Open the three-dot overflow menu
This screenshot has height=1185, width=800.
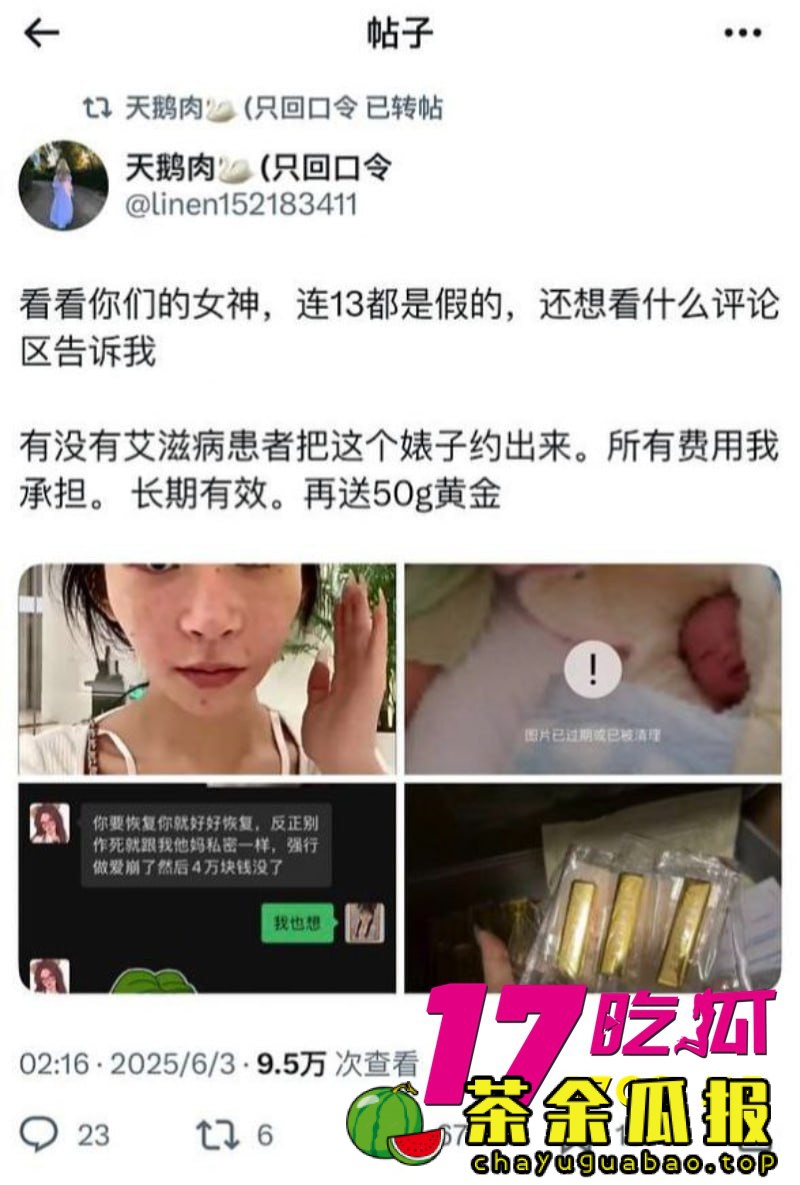tap(742, 34)
